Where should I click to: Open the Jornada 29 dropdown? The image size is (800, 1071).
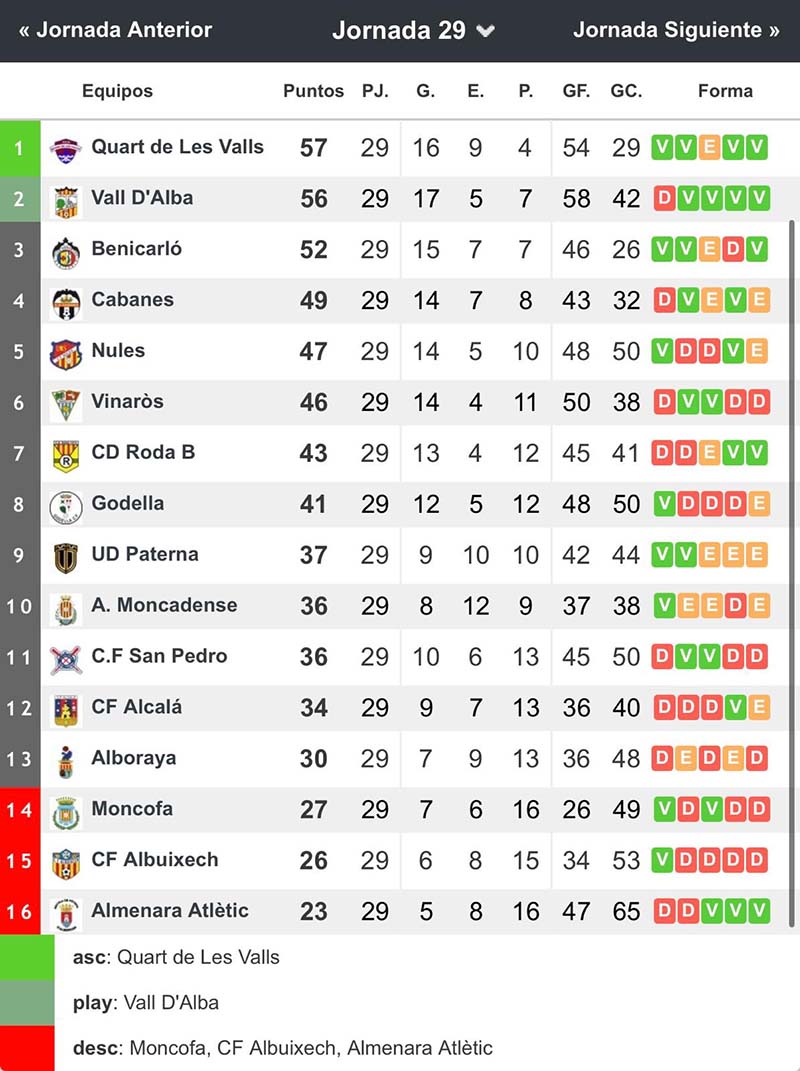tap(413, 31)
